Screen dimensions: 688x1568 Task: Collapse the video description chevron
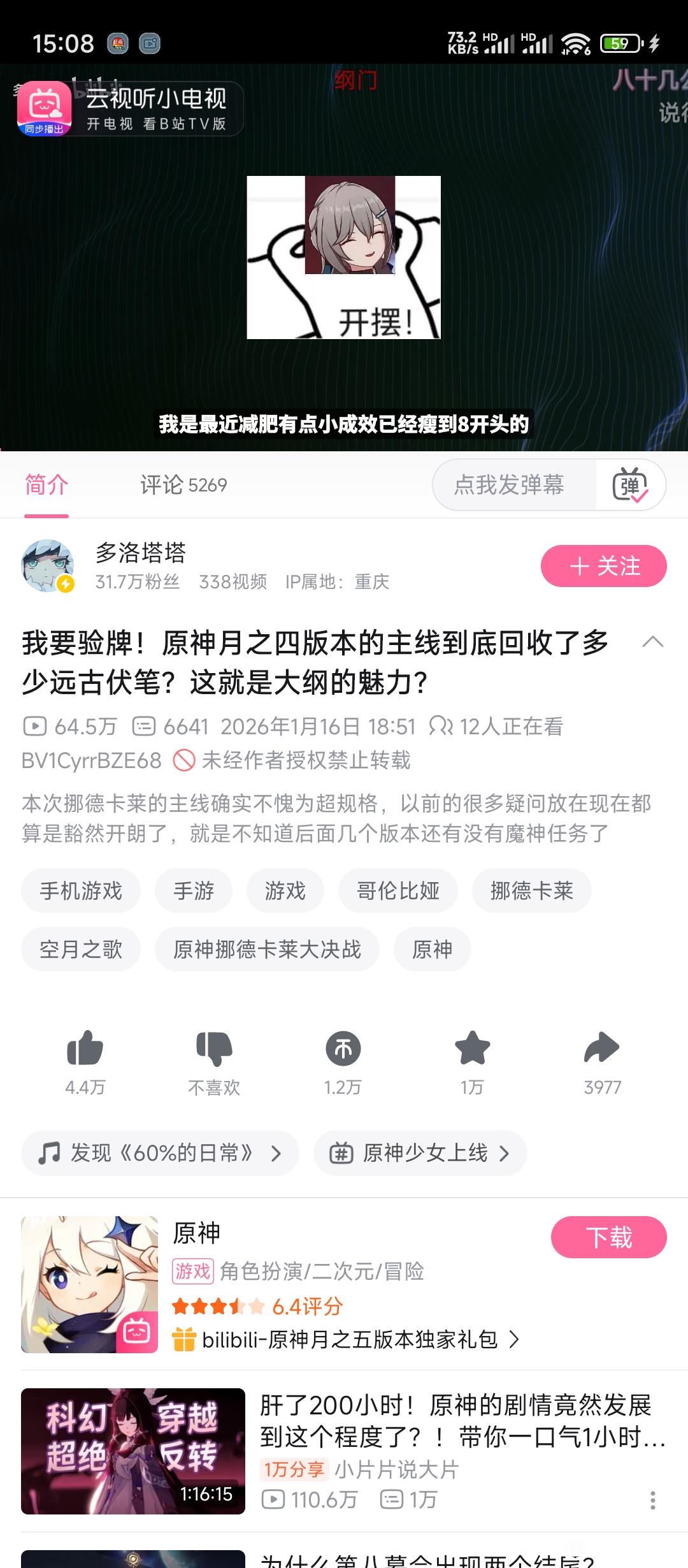pos(652,642)
